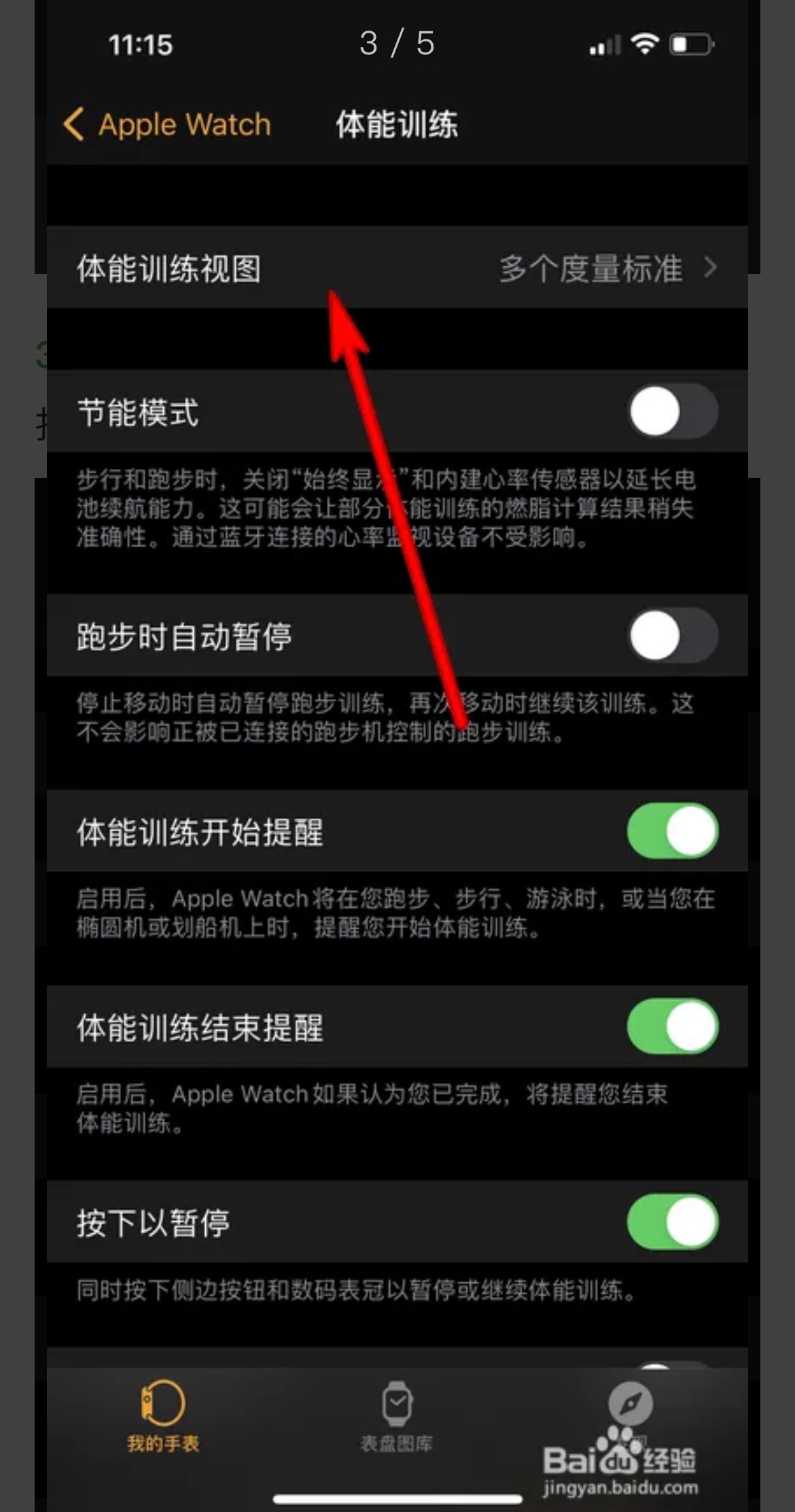This screenshot has height=1512, width=795.
Task: Open the compass discover tab
Action: 630,1405
